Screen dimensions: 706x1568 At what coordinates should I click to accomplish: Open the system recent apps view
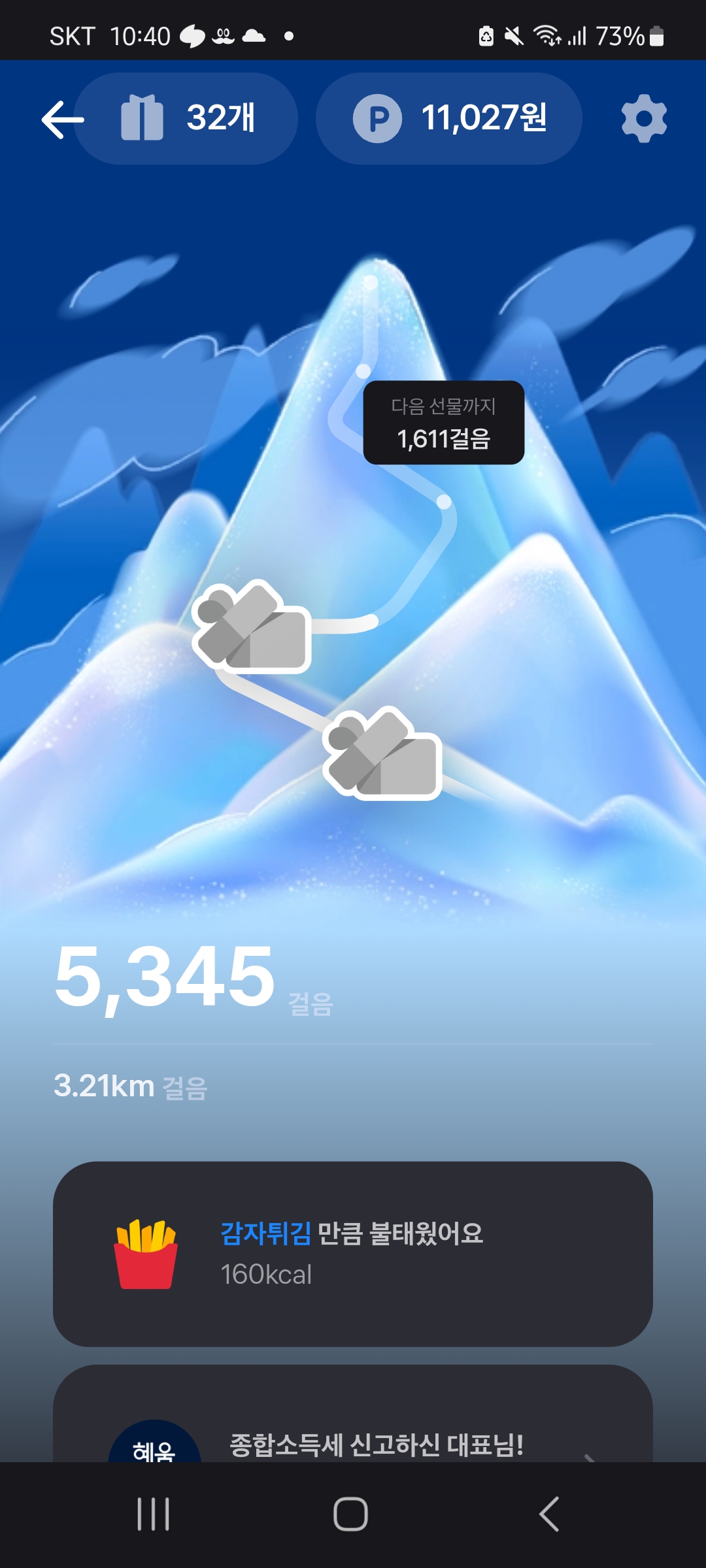[154, 1514]
